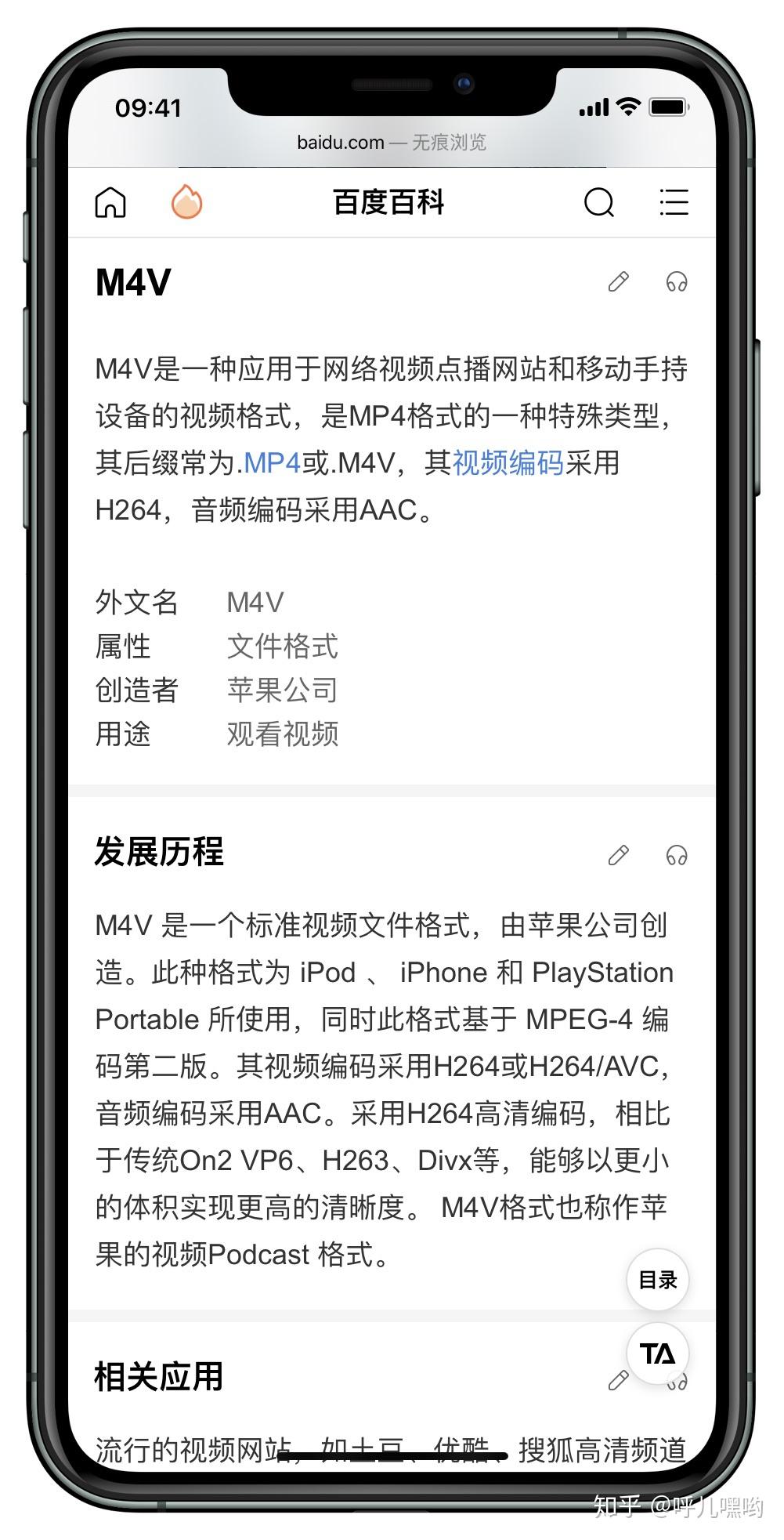
Task: Go to the Baike home page icon
Action: 110,202
